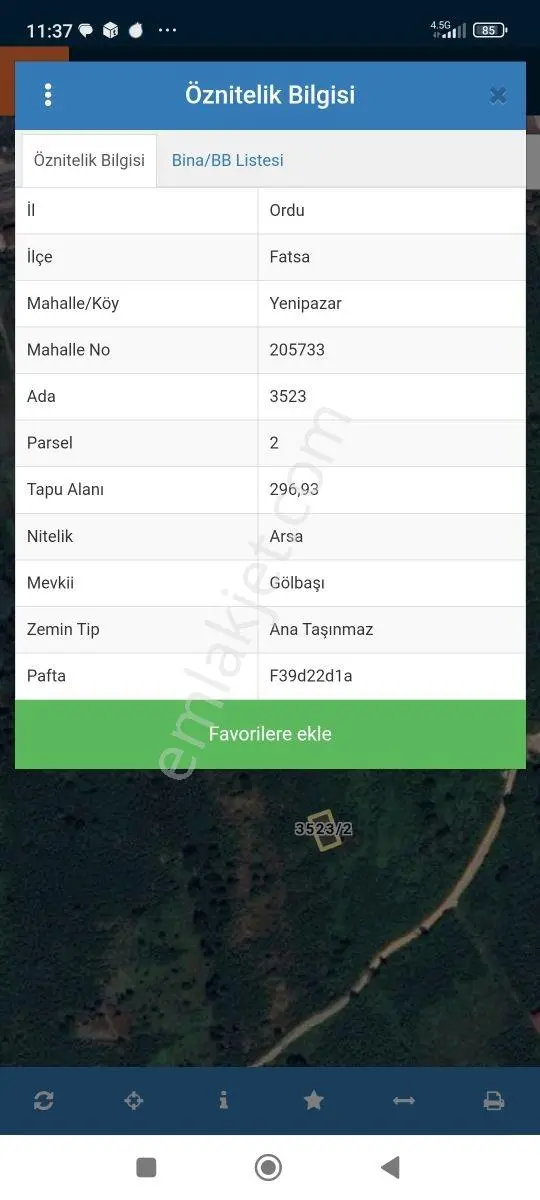
Task: Refresh the map with the reload icon
Action: [43, 1101]
